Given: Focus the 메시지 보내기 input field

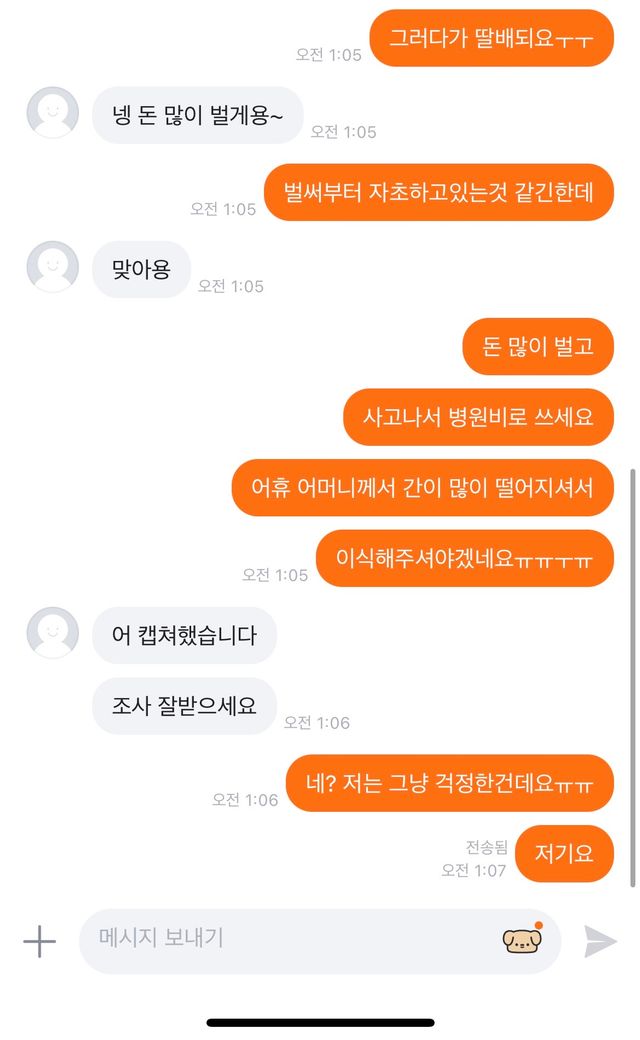Looking at the screenshot, I should pyautogui.click(x=290, y=938).
